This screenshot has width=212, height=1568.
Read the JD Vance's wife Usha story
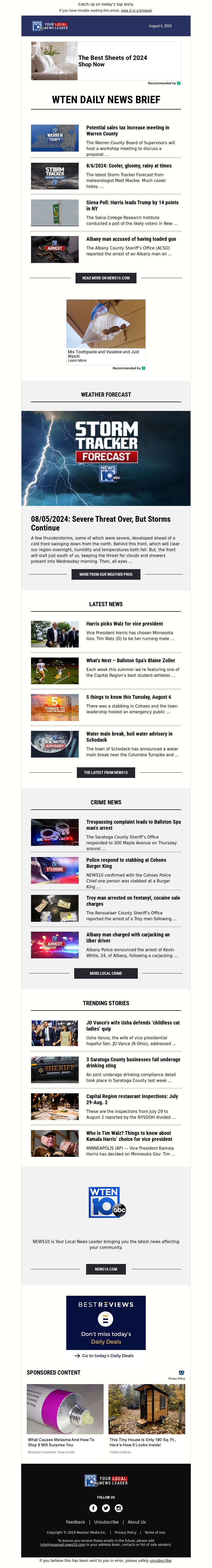[132, 1026]
